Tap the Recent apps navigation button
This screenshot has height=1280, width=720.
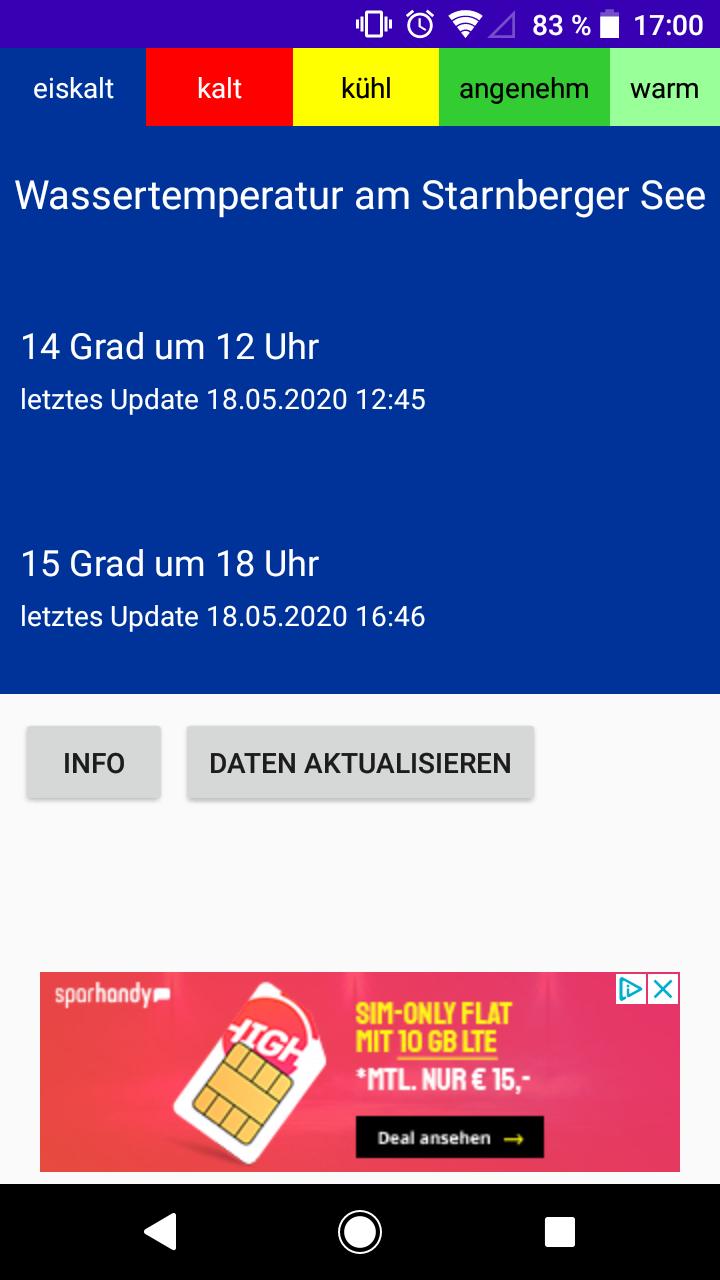560,1232
